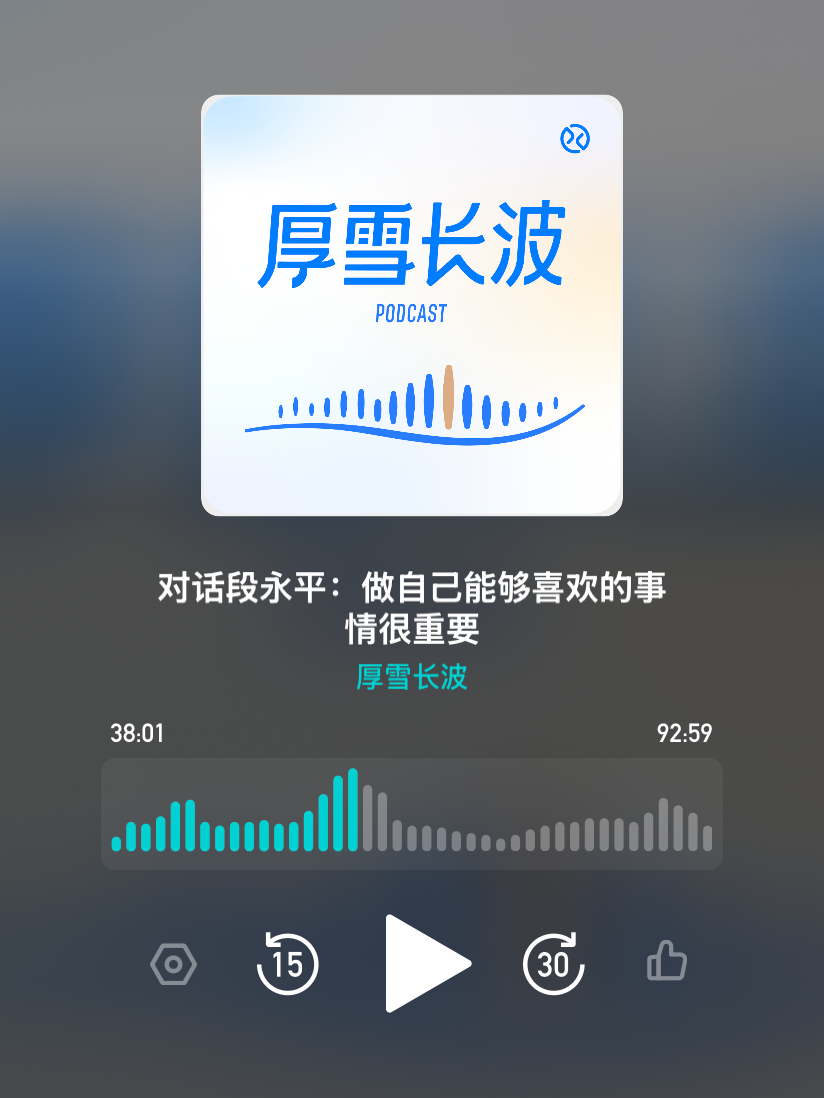Open the 厚雪长波 cover artwork
The width and height of the screenshot is (824, 1098).
coord(412,305)
